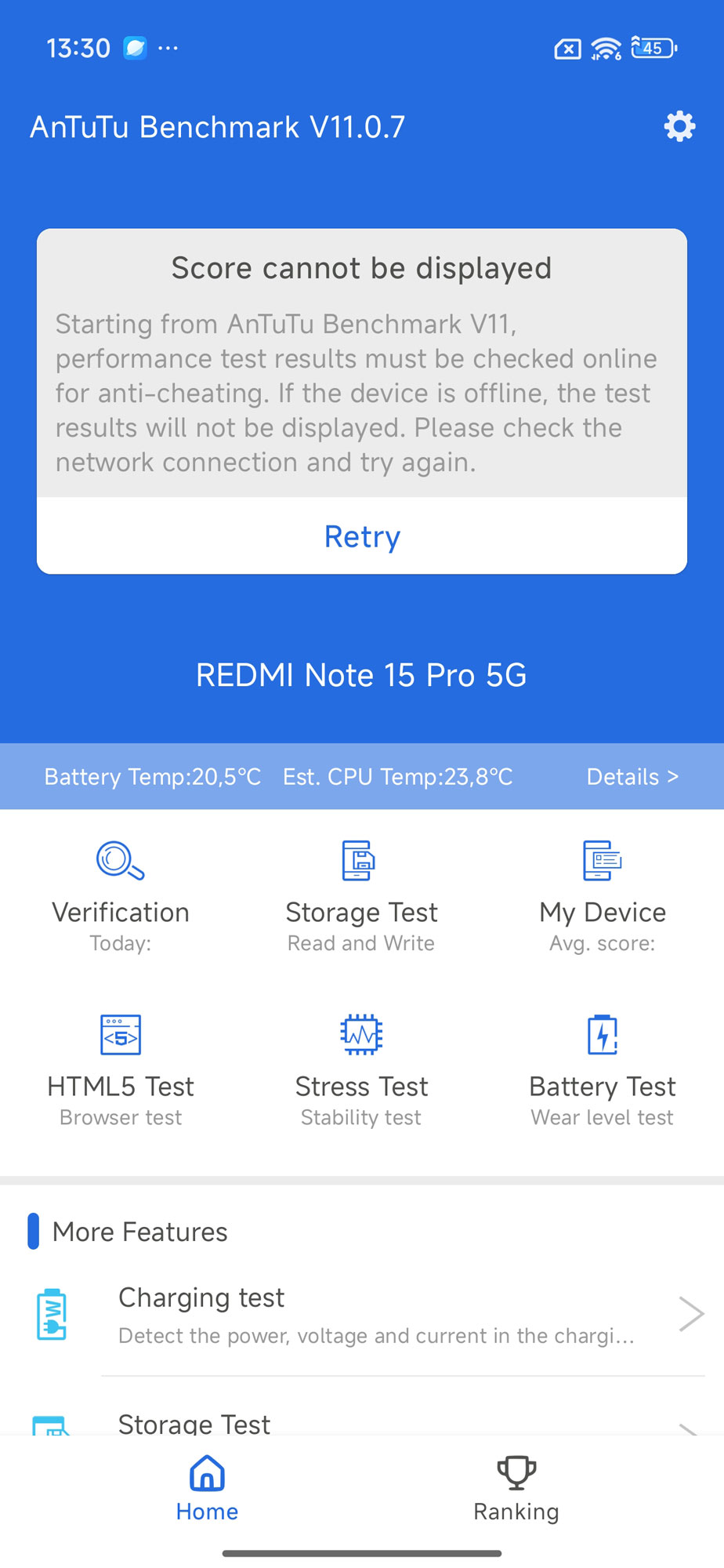The height and width of the screenshot is (1568, 724).
Task: Open temperature Details
Action: [x=632, y=777]
